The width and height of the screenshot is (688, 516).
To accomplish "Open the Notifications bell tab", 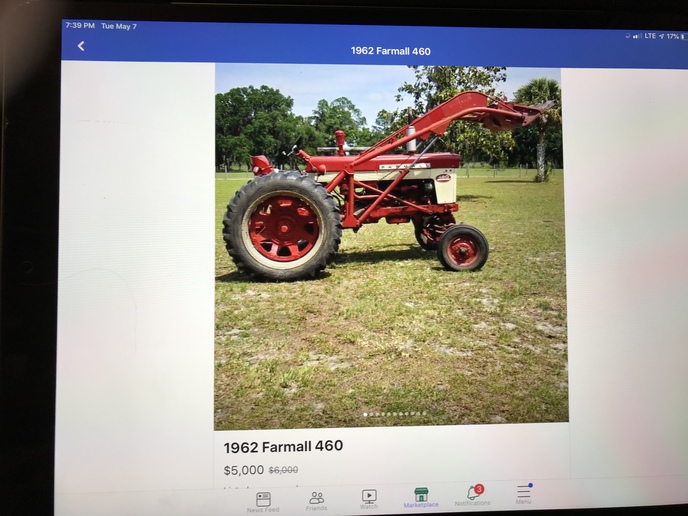I will (473, 495).
